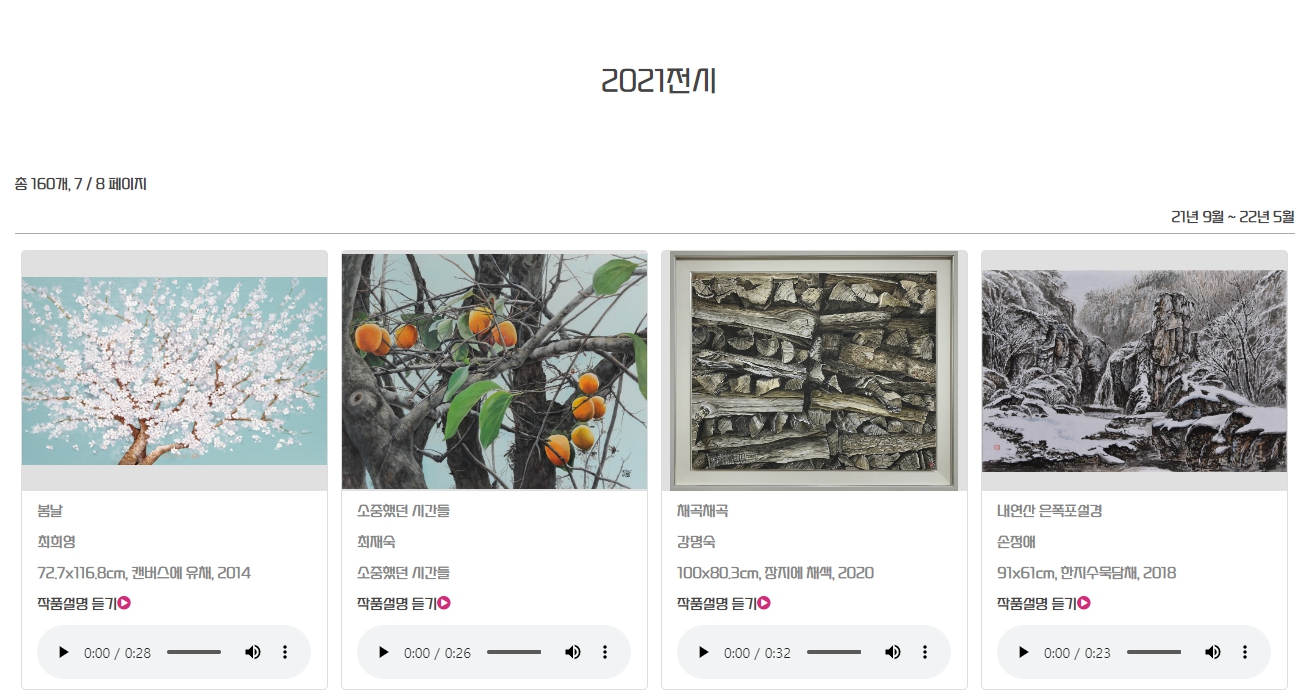Open the 내연산 은폭포설경 painting
The height and width of the screenshot is (699, 1309).
1134,370
